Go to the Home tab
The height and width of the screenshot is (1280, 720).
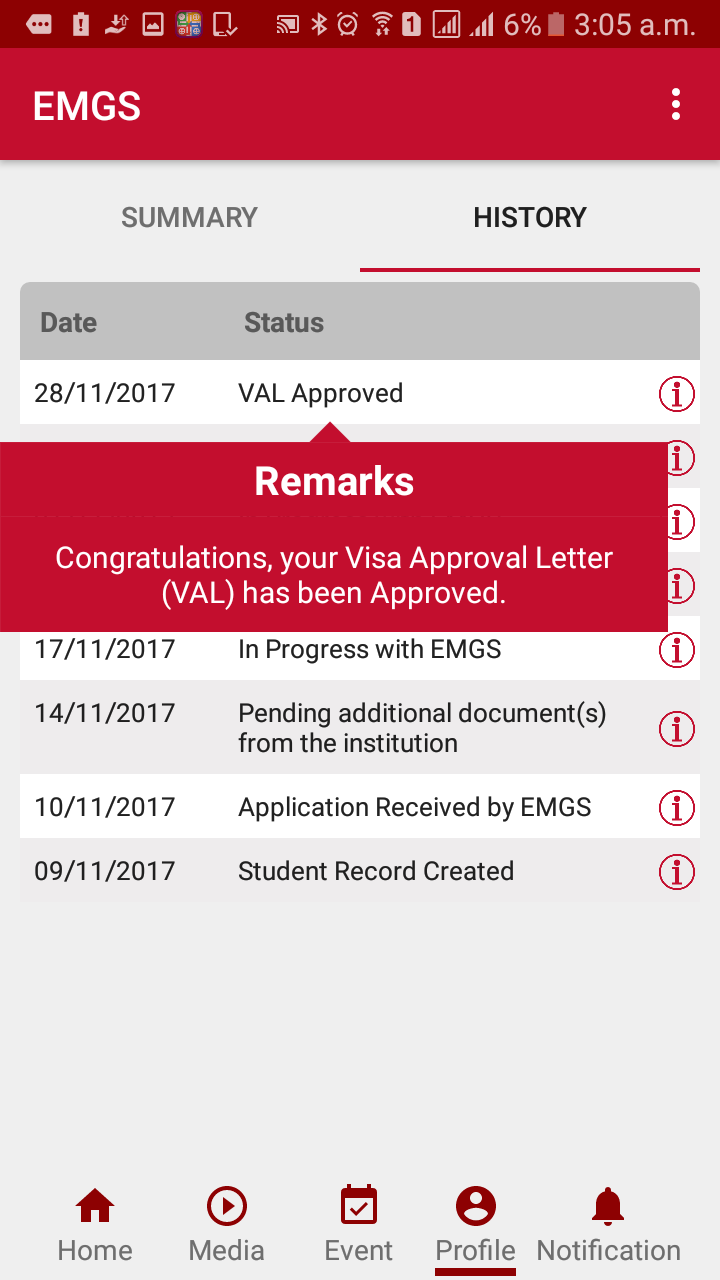(95, 1226)
